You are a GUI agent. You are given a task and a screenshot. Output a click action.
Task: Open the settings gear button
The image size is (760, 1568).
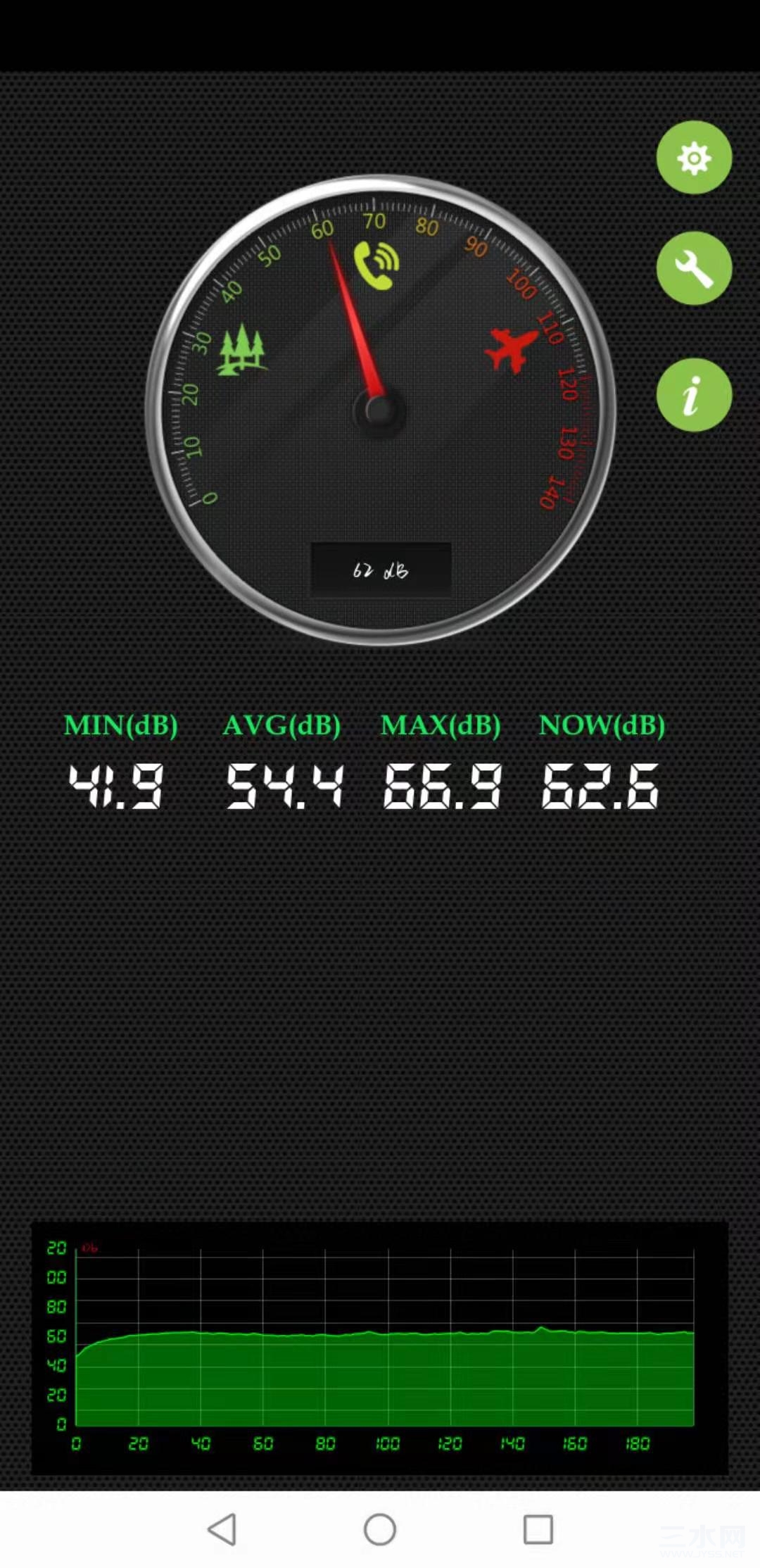tap(694, 158)
